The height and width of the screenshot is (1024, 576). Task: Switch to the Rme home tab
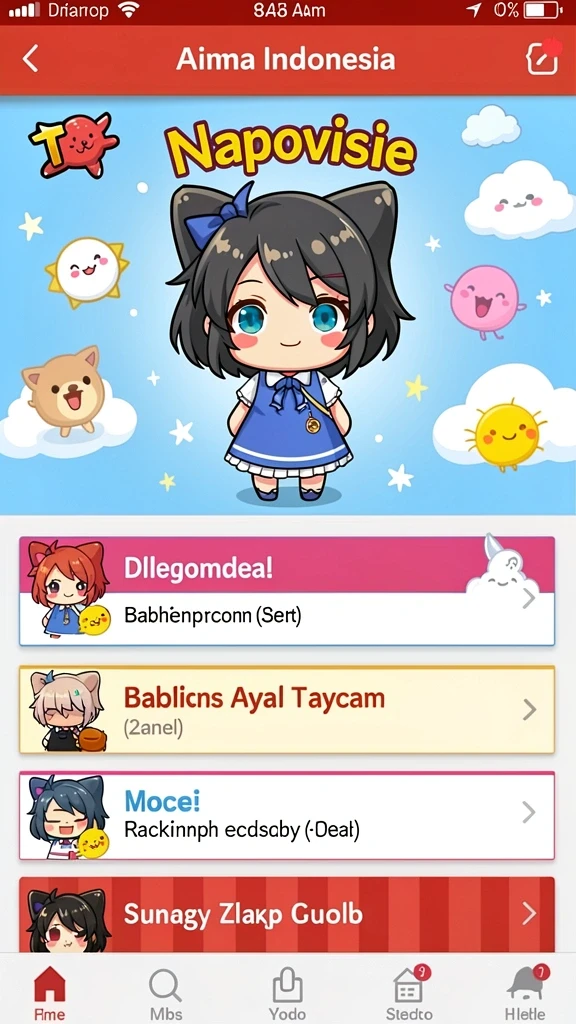tap(50, 993)
